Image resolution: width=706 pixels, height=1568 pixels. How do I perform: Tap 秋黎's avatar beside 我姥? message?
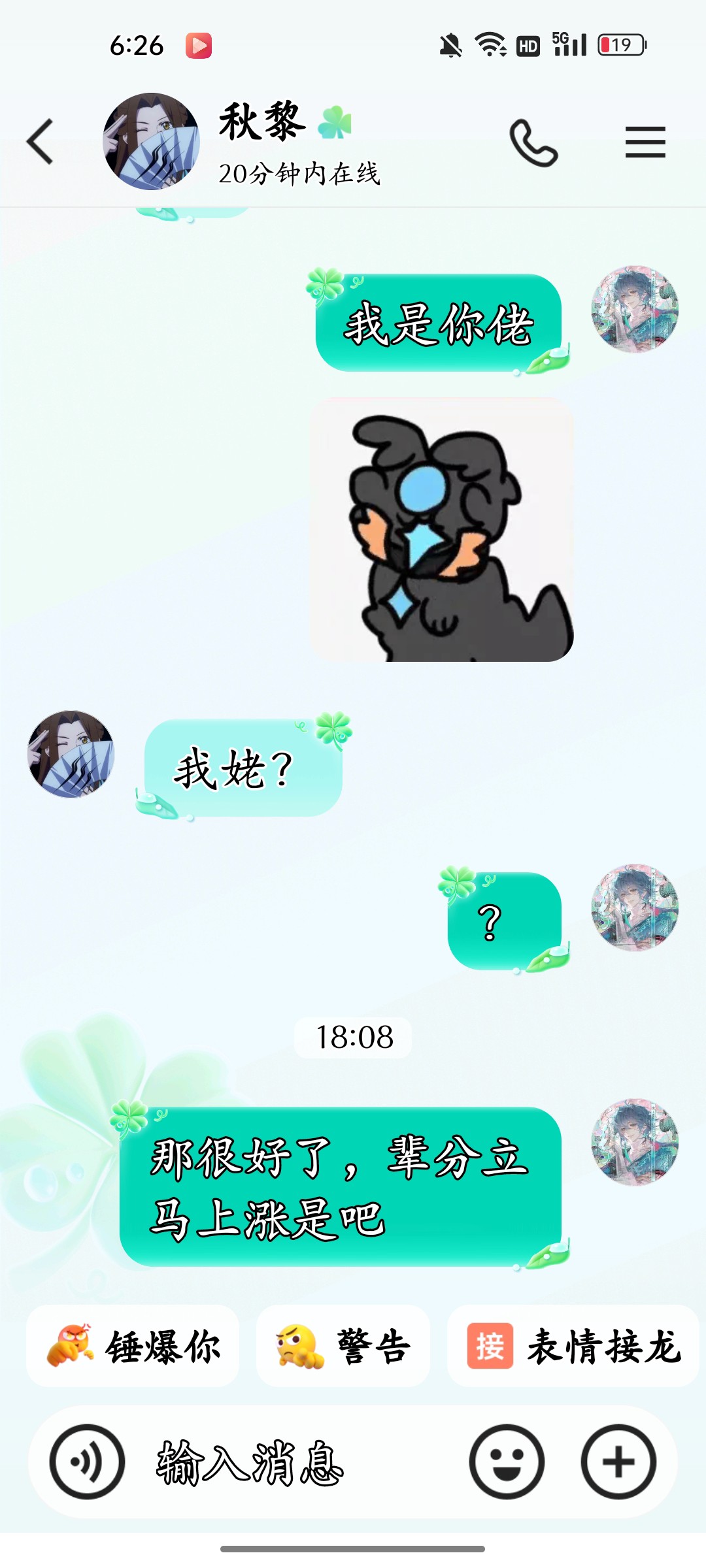tap(71, 753)
